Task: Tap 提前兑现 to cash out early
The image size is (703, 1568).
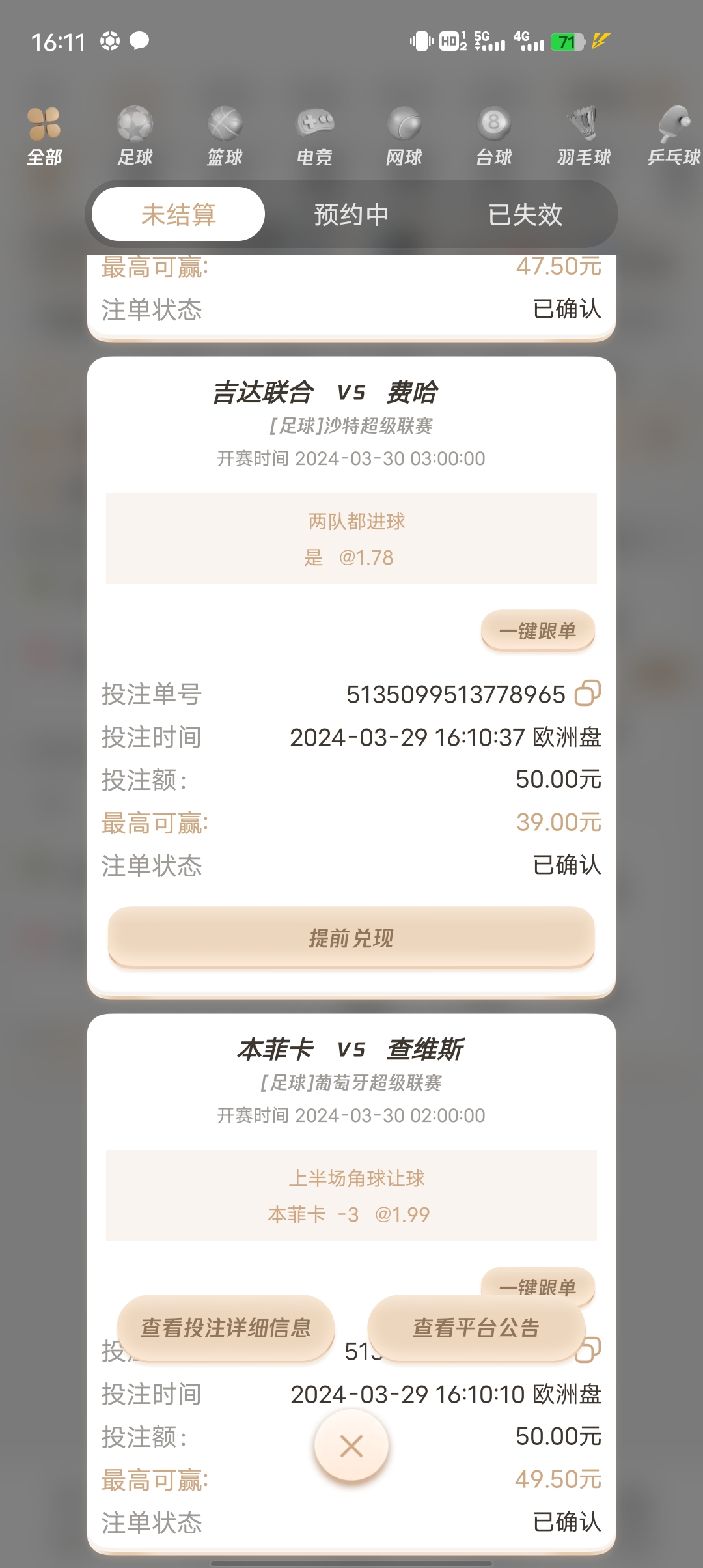Action: tap(351, 938)
